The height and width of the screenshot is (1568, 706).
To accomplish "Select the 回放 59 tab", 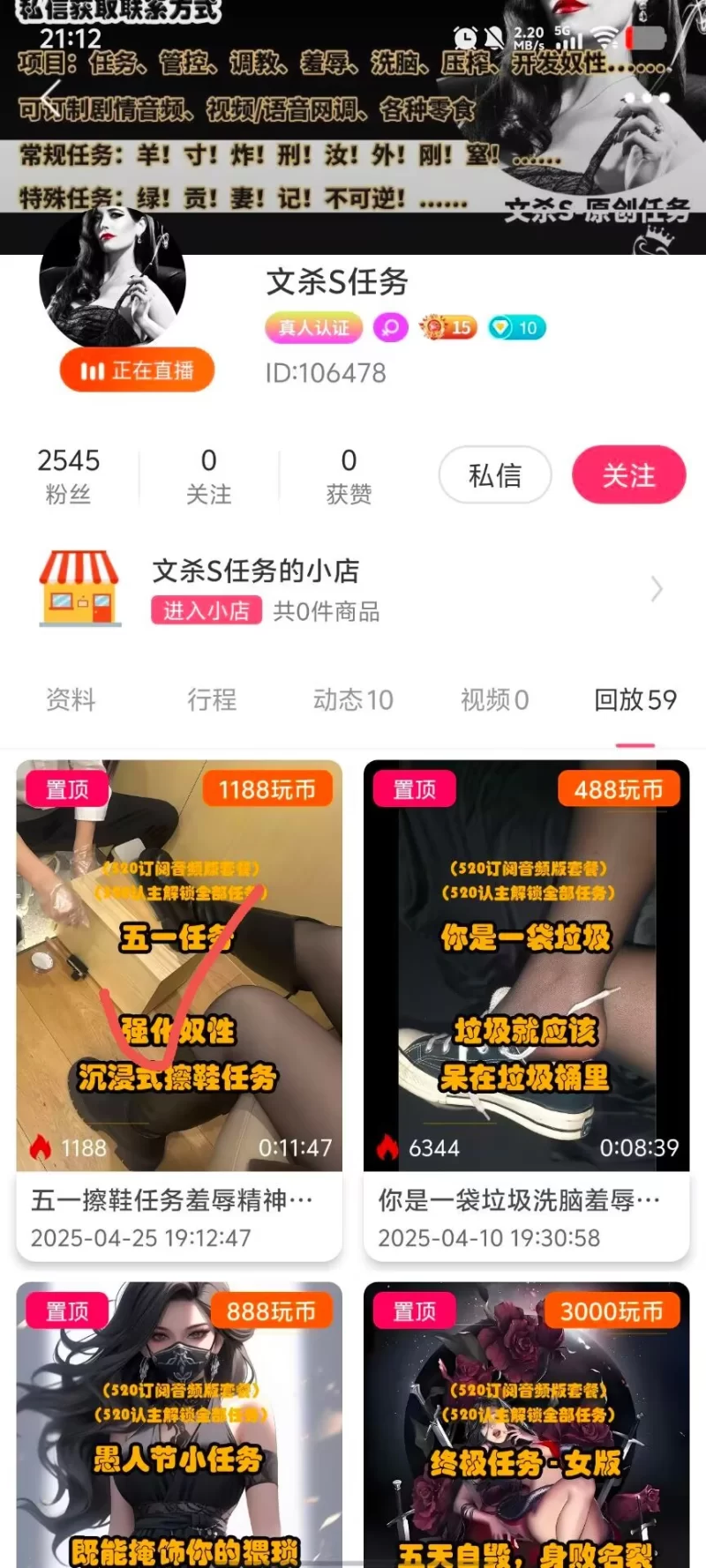I will click(635, 700).
